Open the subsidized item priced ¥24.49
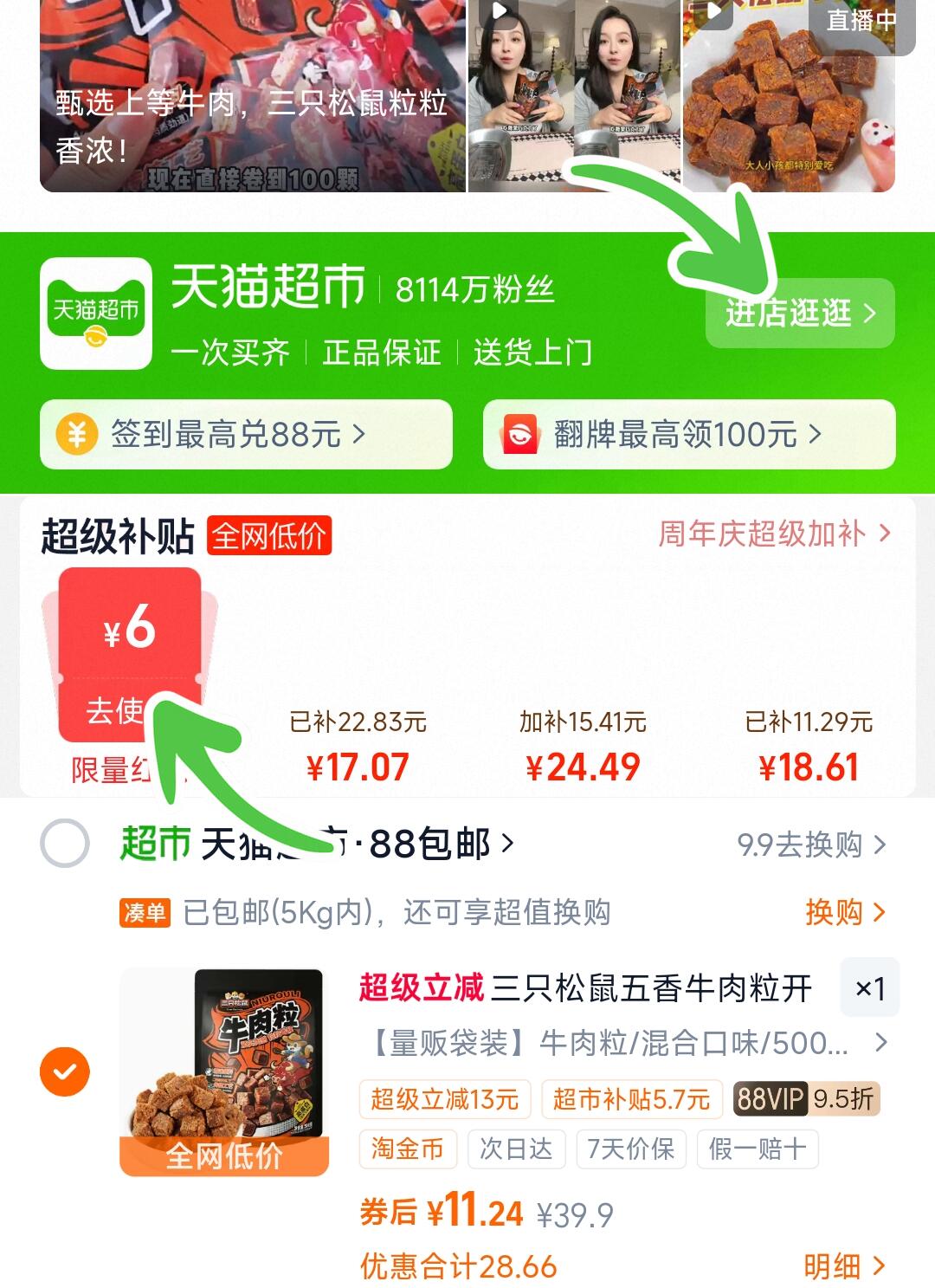Viewport: 935px width, 1288px height. tap(583, 745)
